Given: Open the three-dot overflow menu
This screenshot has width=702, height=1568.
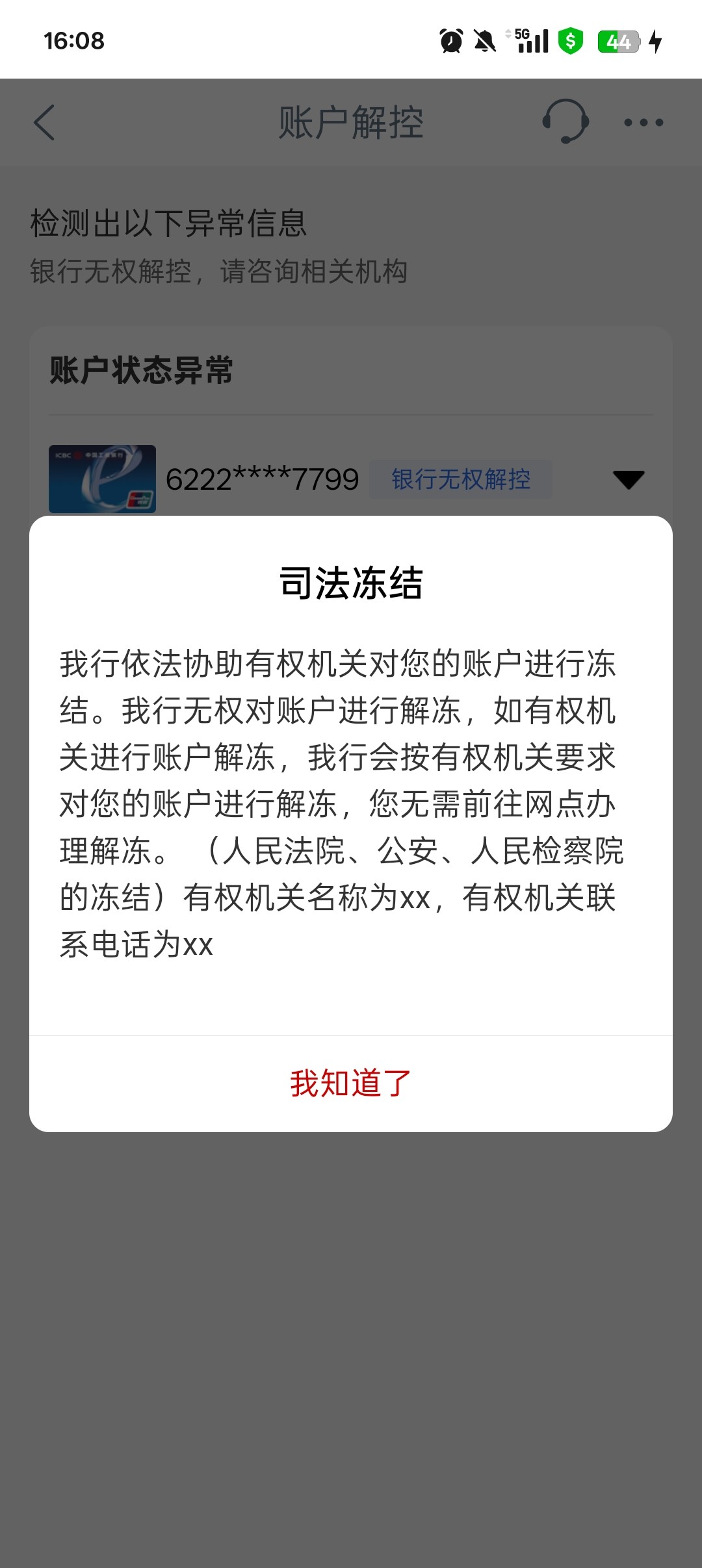Looking at the screenshot, I should [643, 122].
